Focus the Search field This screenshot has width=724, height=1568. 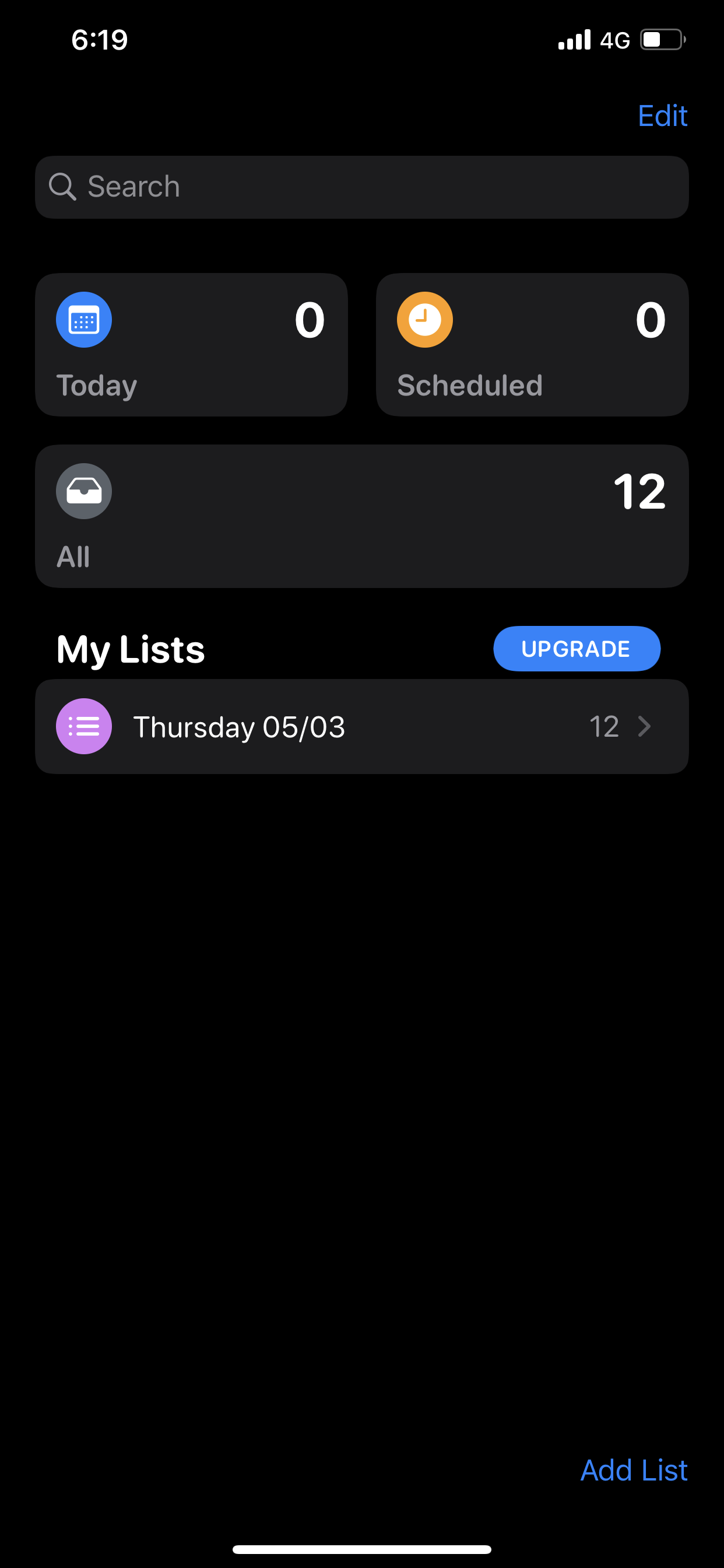(x=361, y=187)
